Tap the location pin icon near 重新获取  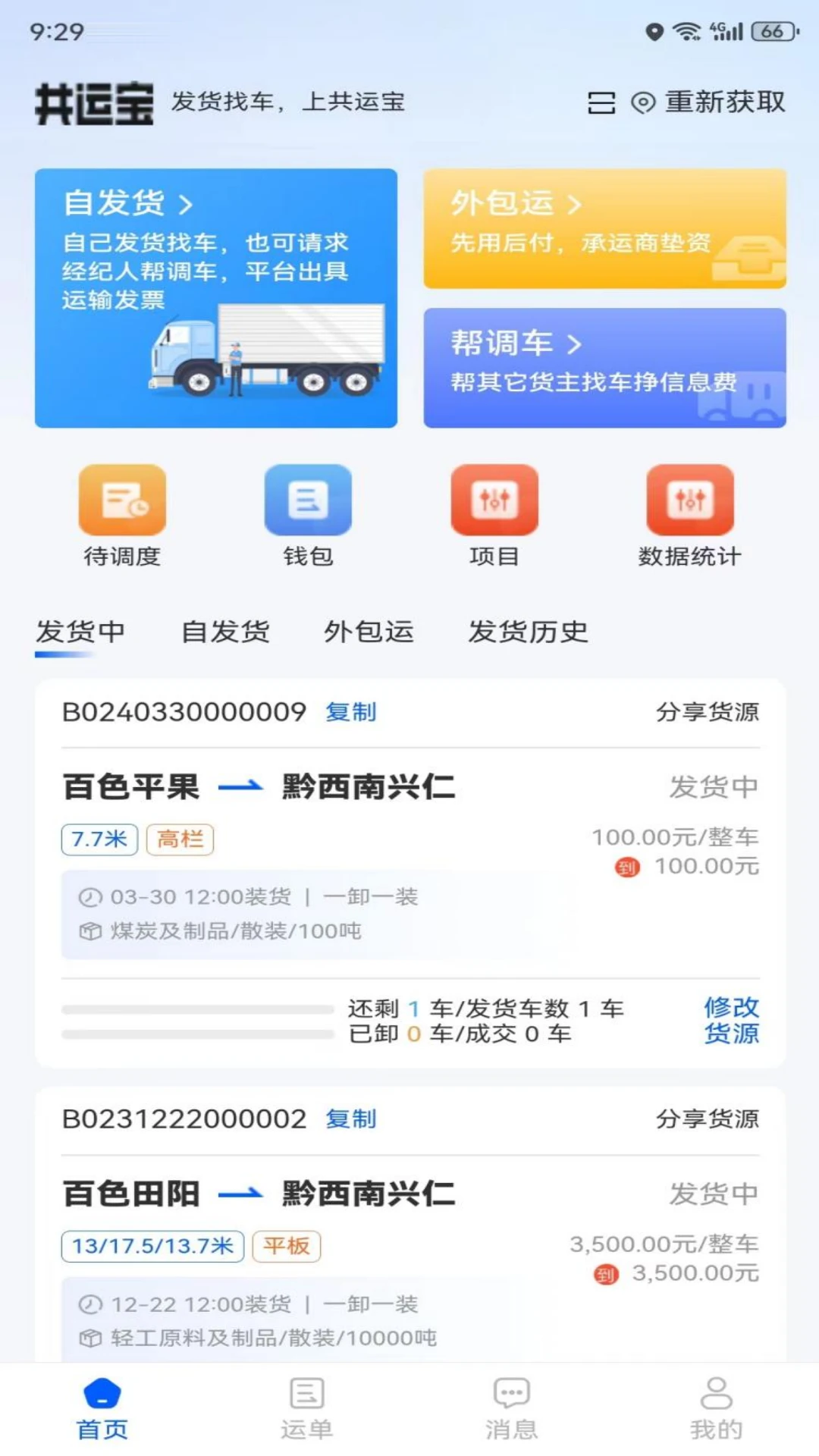point(642,103)
